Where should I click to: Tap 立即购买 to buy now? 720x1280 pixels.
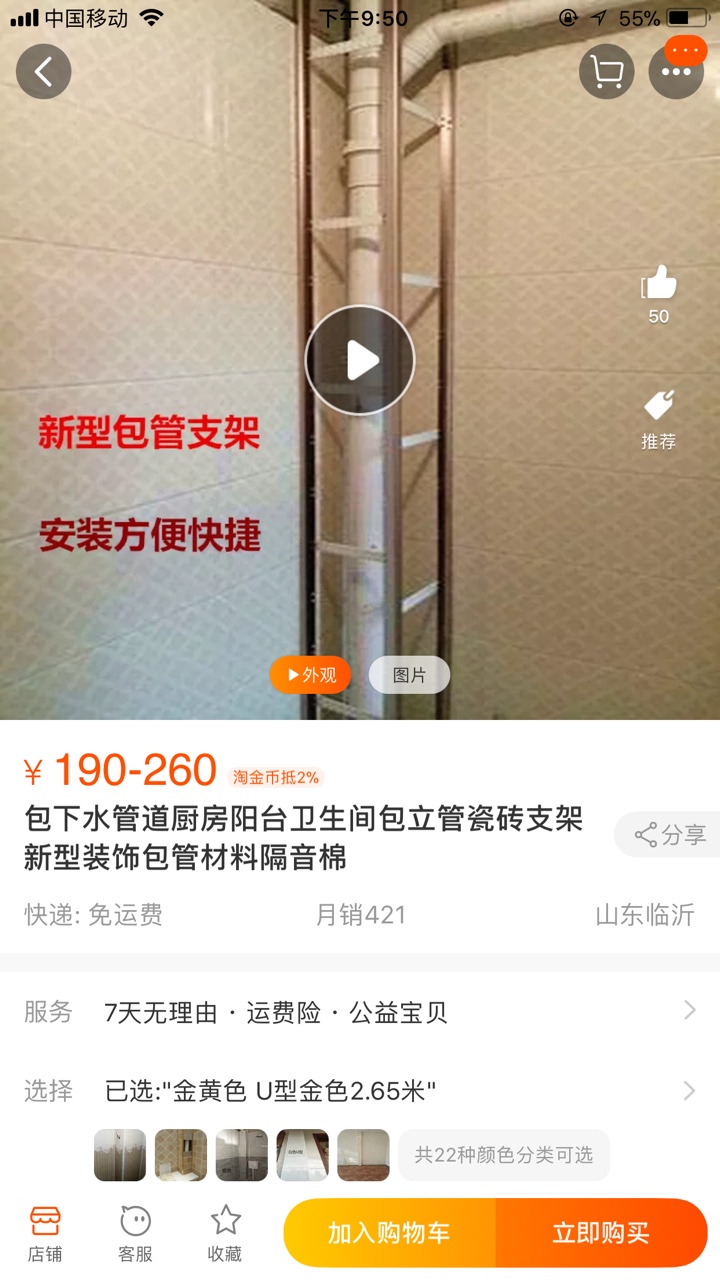coord(601,1233)
